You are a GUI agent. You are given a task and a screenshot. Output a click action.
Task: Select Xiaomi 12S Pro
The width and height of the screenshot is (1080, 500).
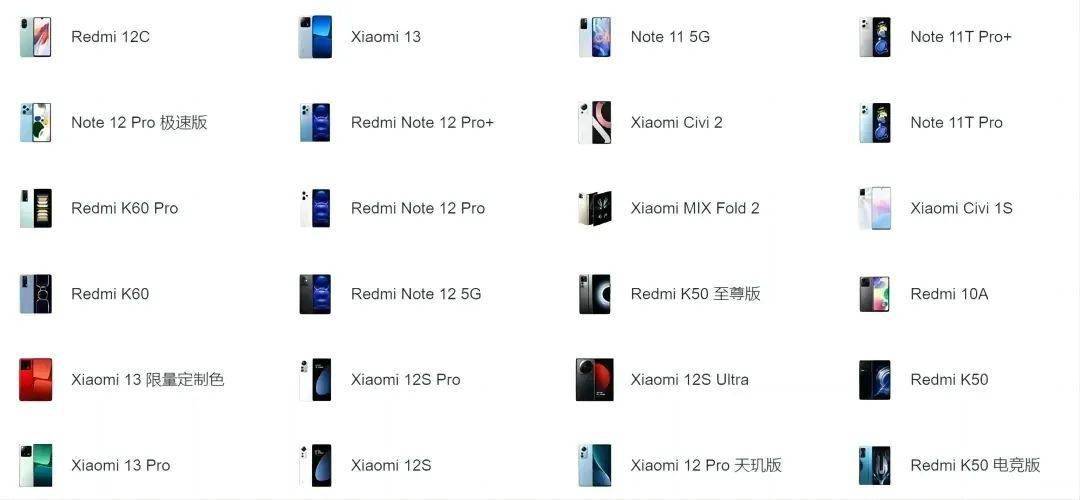click(405, 380)
